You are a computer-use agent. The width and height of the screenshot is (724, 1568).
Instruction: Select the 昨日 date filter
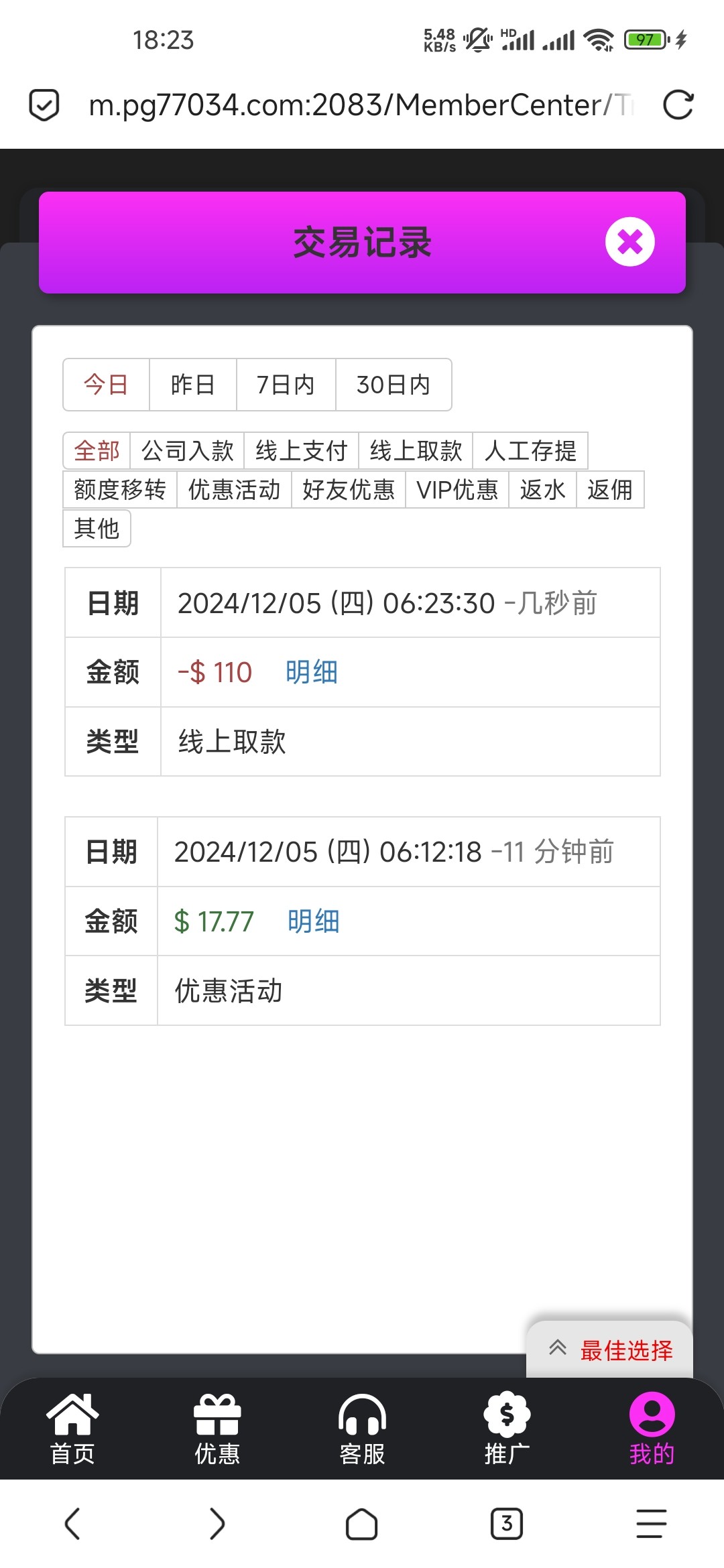point(192,385)
